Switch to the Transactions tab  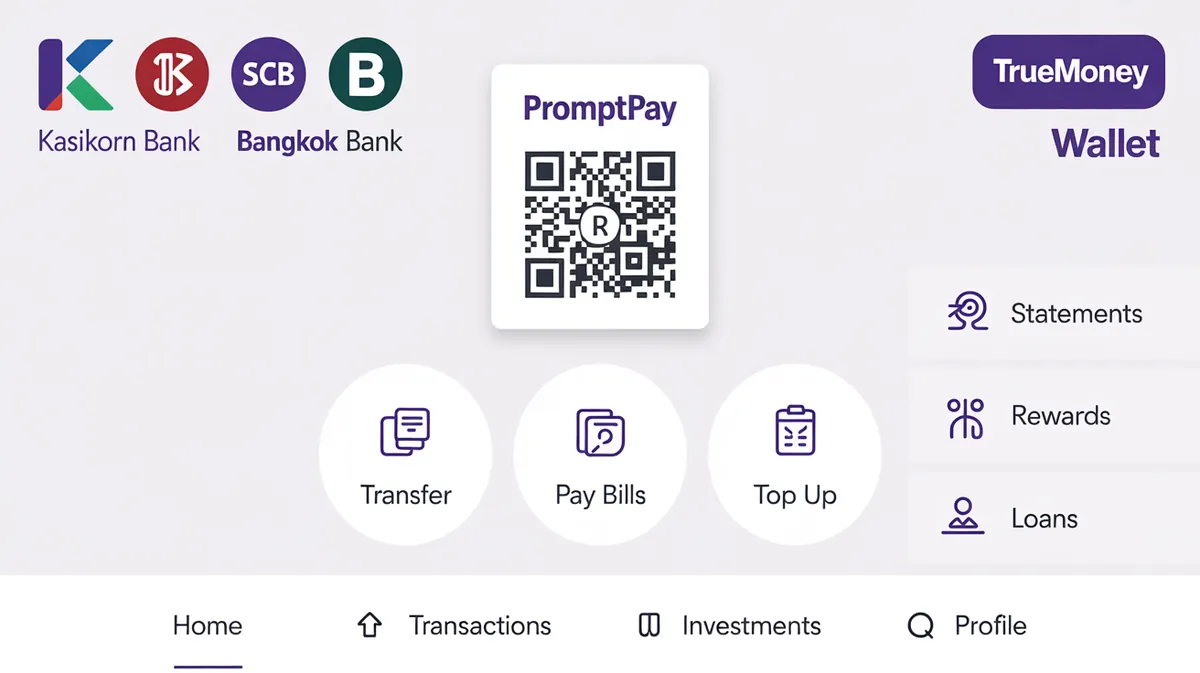(x=456, y=626)
